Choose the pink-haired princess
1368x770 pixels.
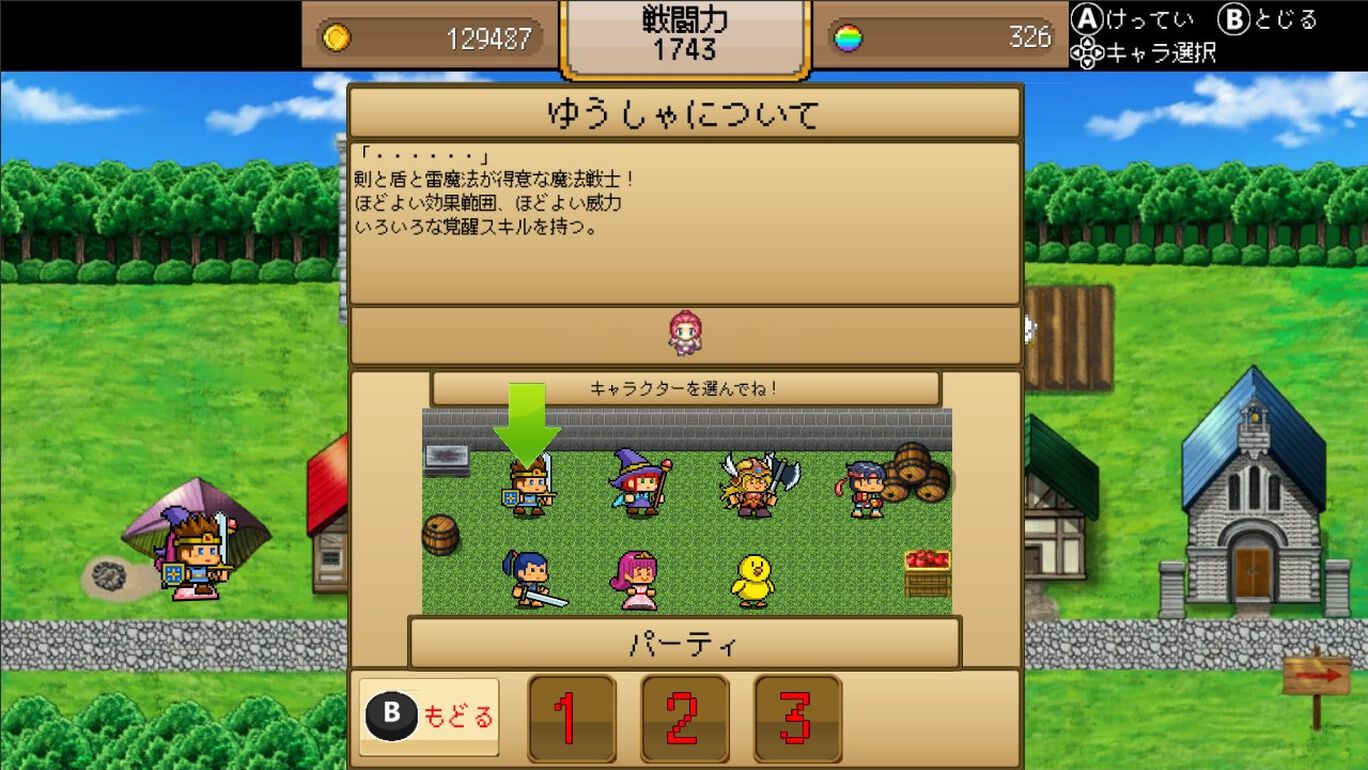[x=637, y=581]
